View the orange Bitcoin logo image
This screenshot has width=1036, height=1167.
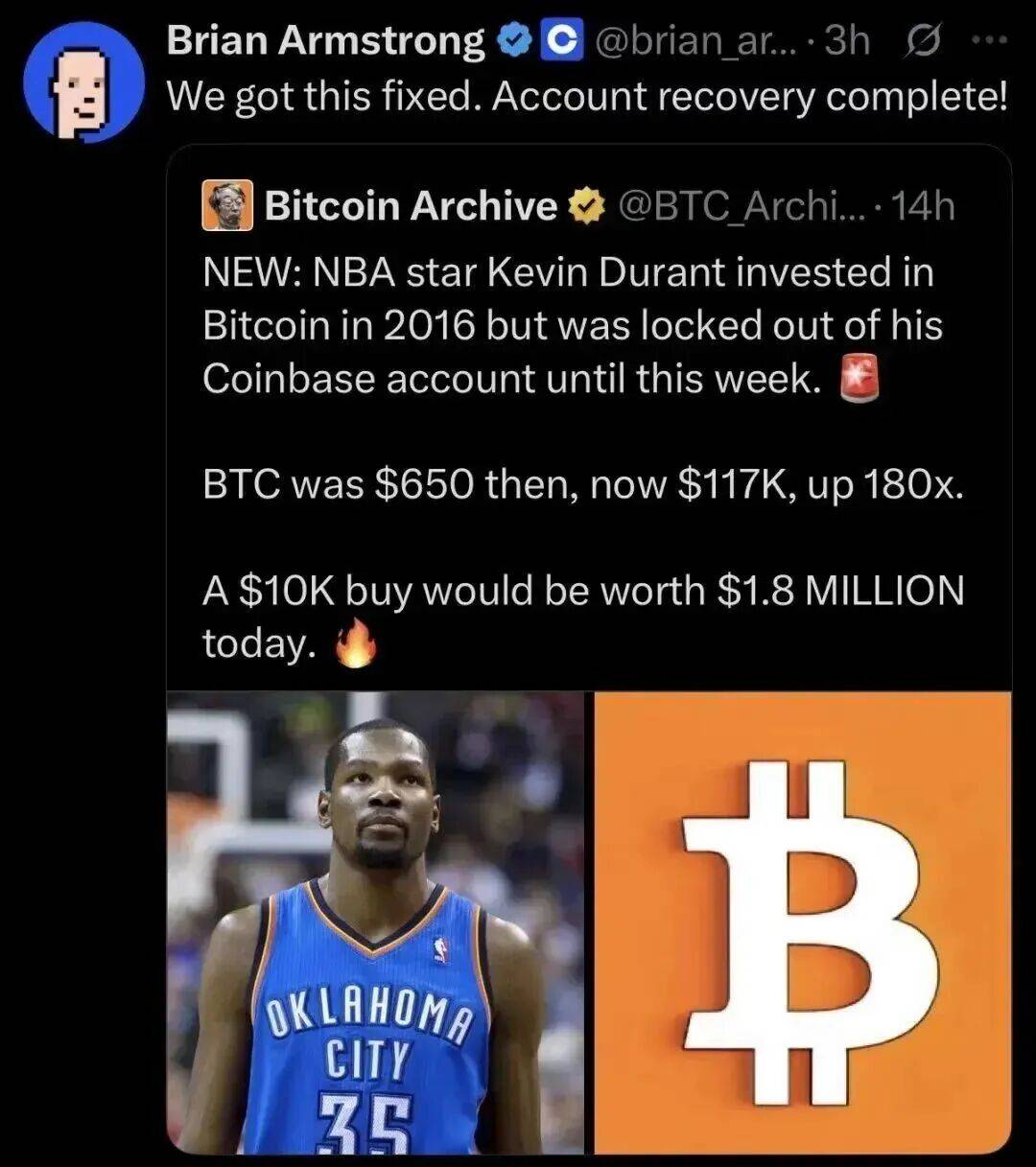[x=804, y=922]
